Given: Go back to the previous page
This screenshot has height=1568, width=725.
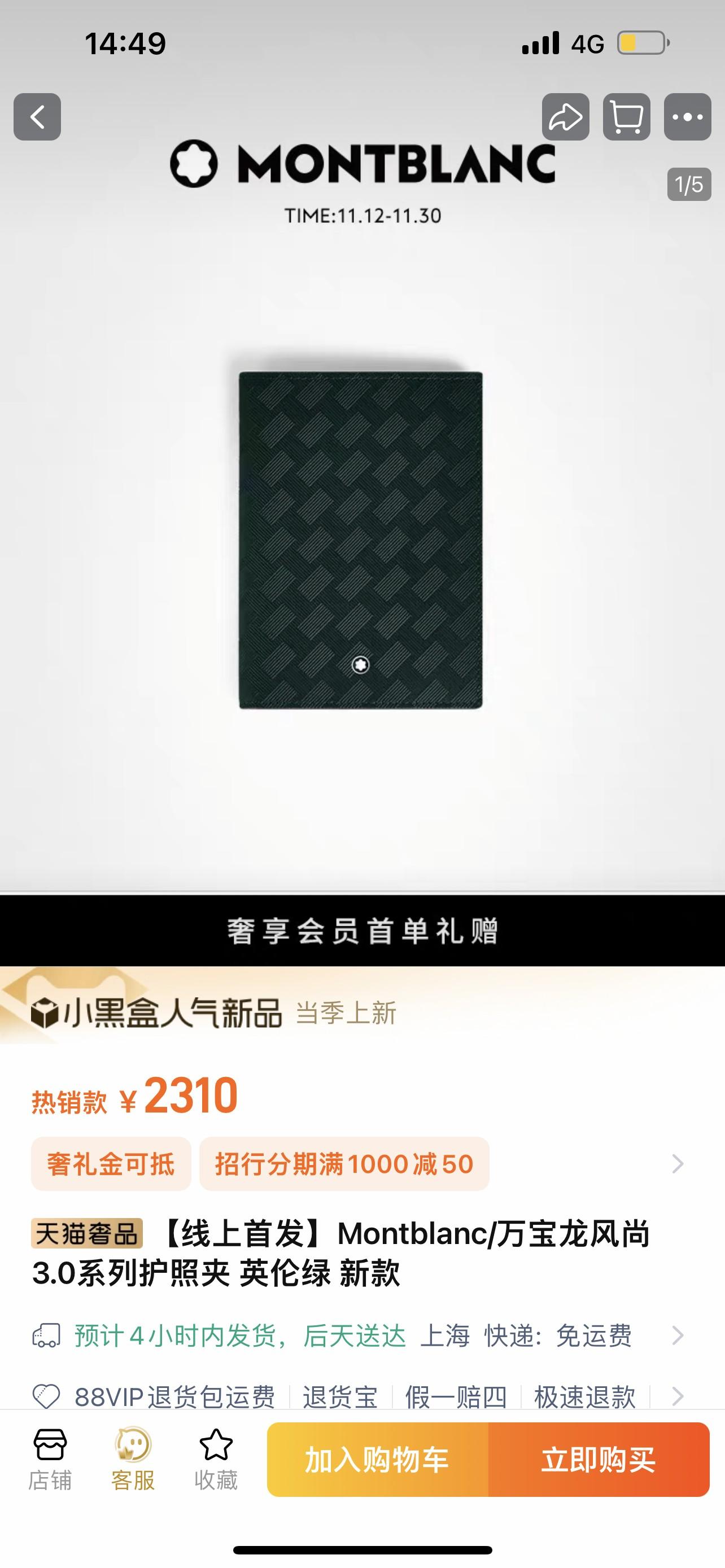Looking at the screenshot, I should pos(37,117).
